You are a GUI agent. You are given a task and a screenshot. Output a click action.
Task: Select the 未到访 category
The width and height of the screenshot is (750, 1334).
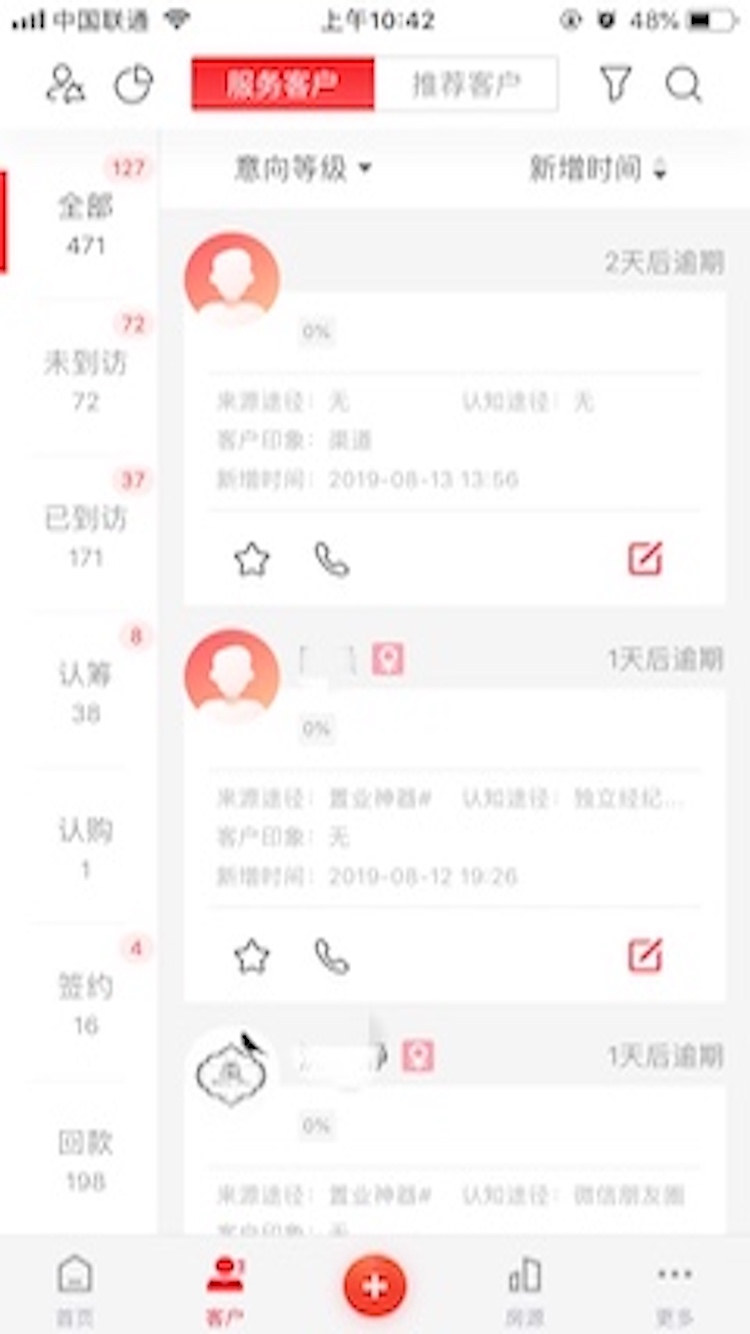coord(86,378)
